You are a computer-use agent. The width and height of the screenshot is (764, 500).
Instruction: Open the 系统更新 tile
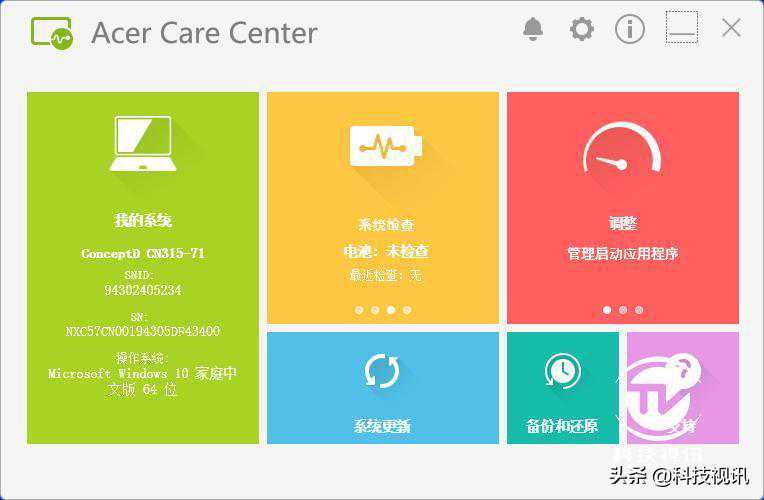coord(383,387)
